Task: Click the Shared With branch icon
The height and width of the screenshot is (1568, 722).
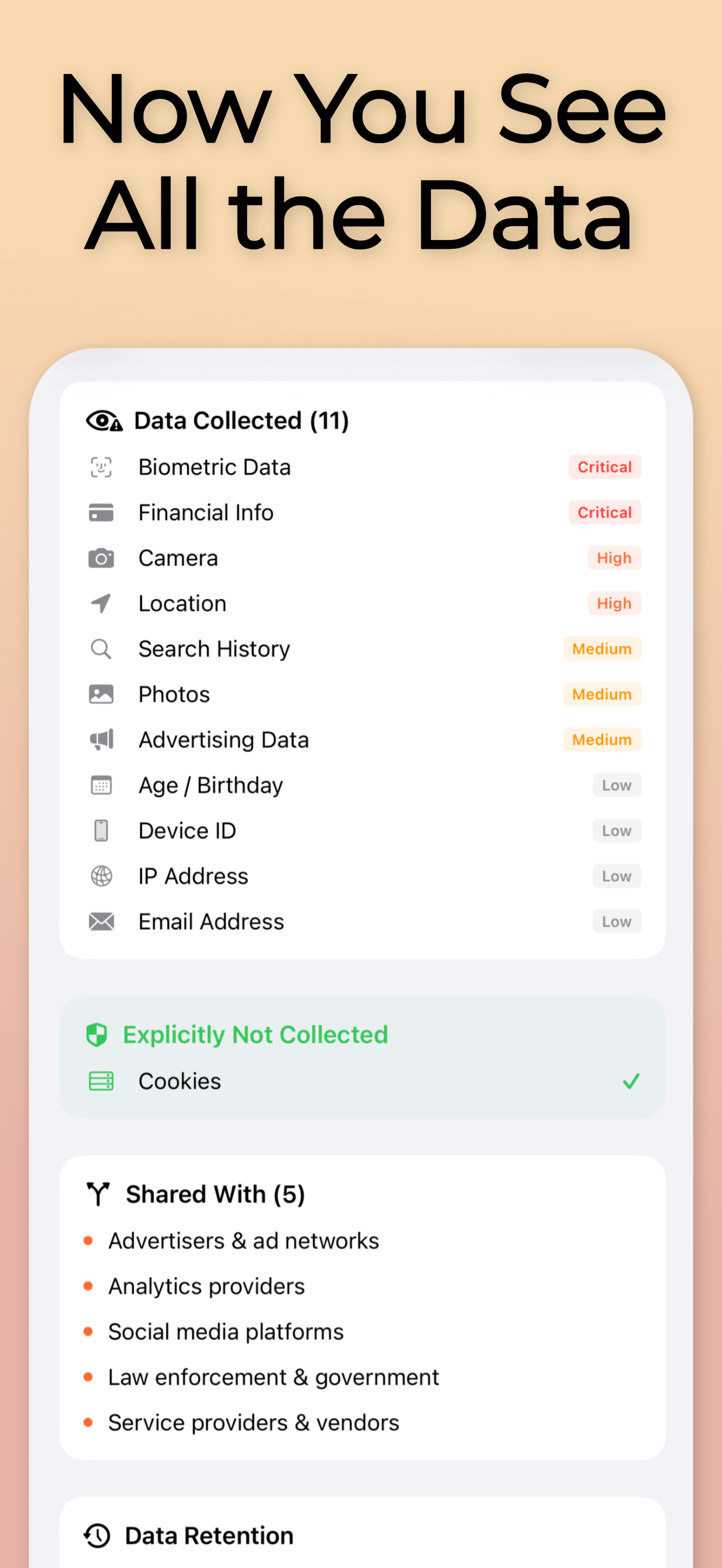Action: click(x=99, y=1193)
